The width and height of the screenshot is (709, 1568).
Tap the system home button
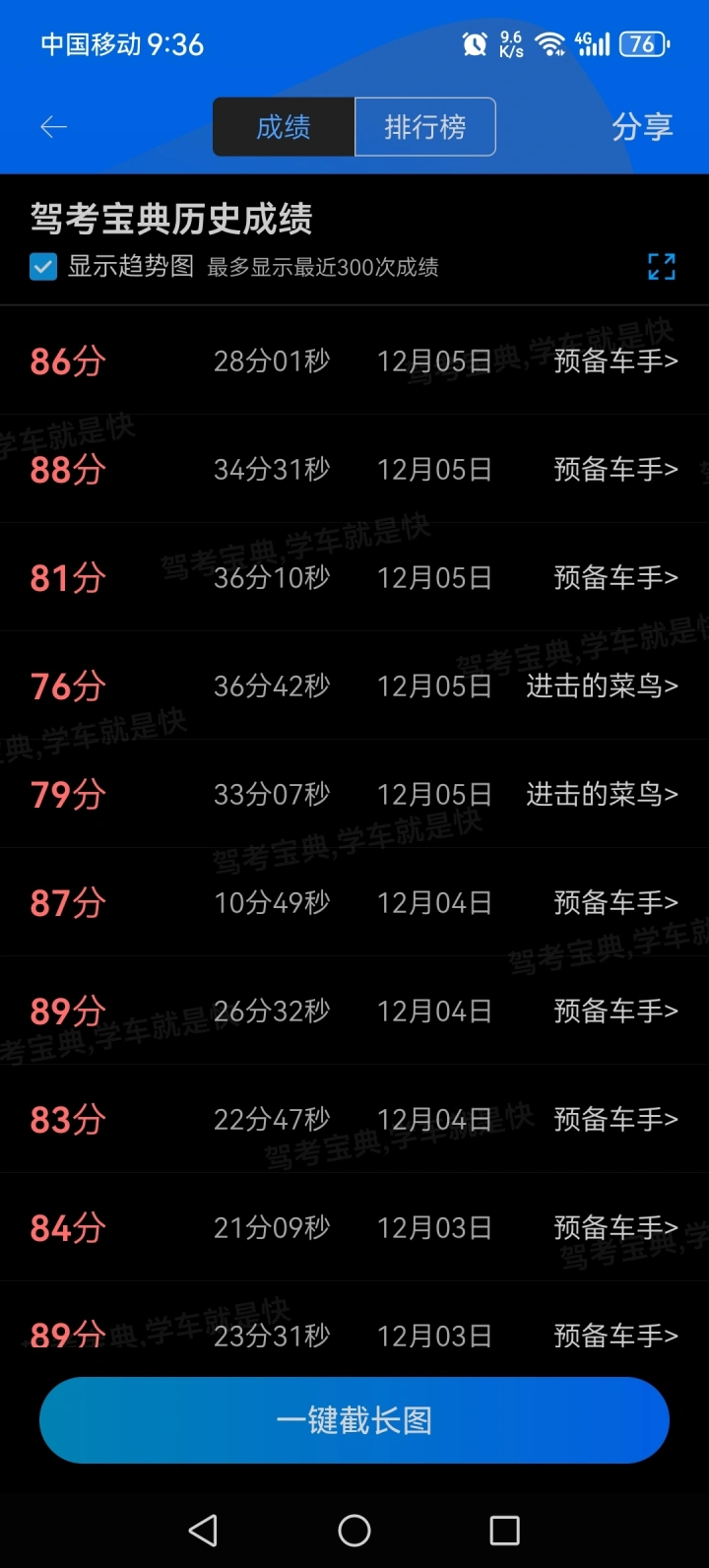(354, 1530)
